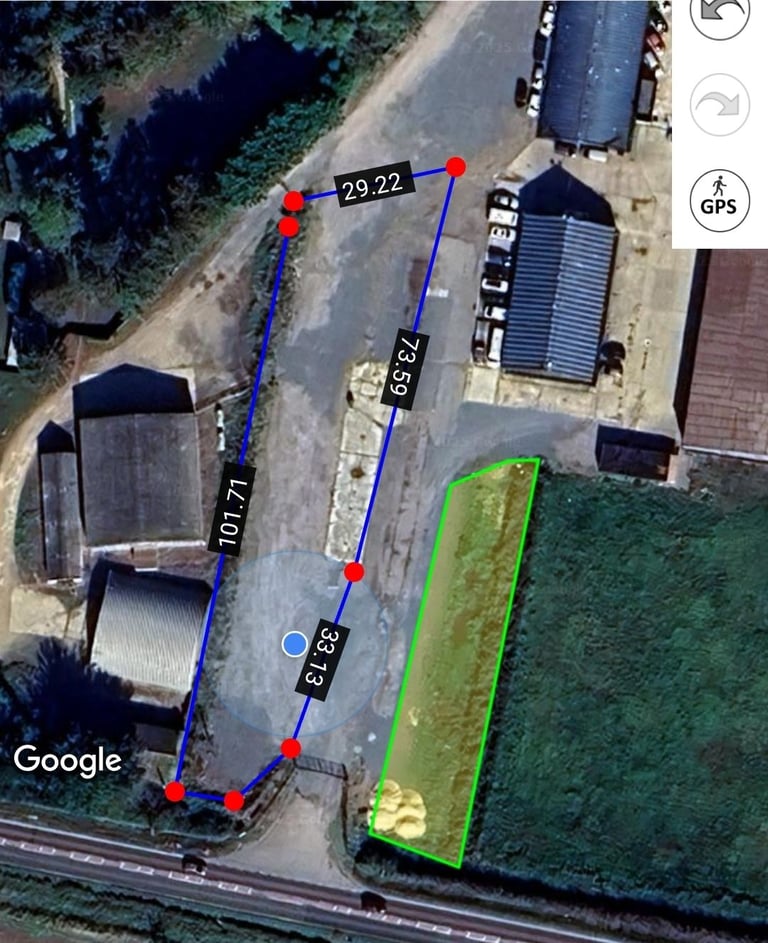Click the paired red marker below the top edge
This screenshot has height=943, width=768.
(x=290, y=228)
